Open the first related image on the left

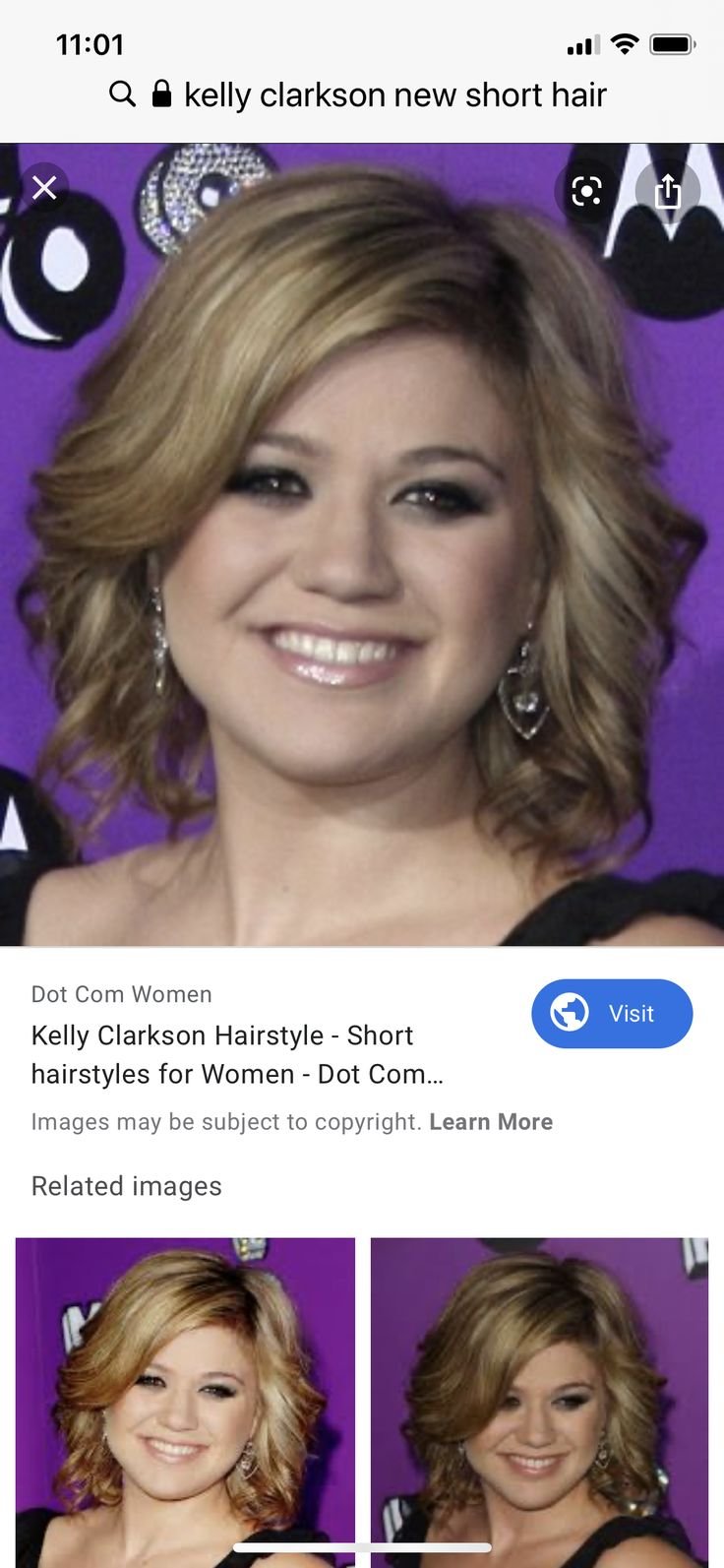(185, 1398)
